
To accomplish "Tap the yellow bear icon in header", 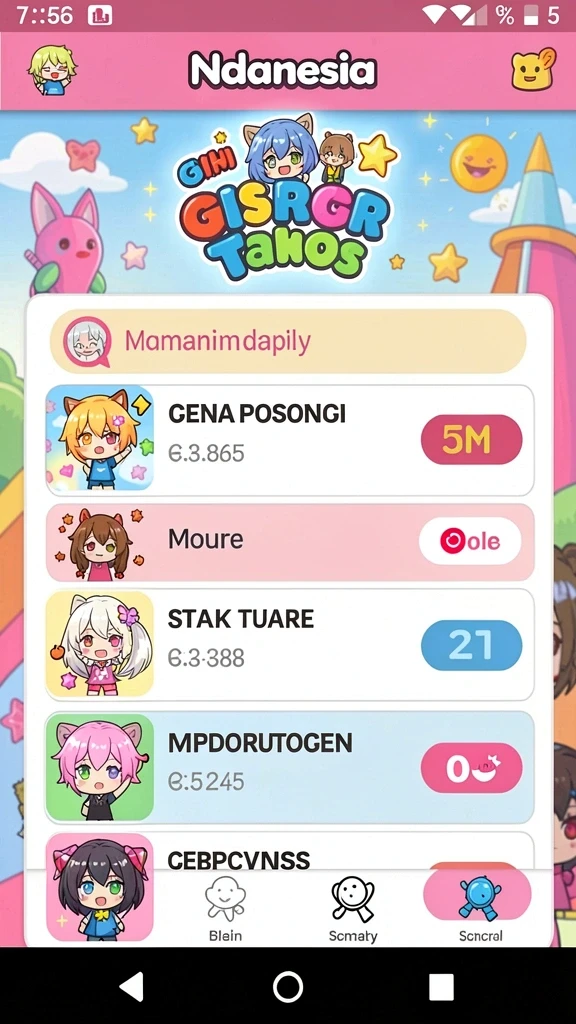I will pos(533,69).
